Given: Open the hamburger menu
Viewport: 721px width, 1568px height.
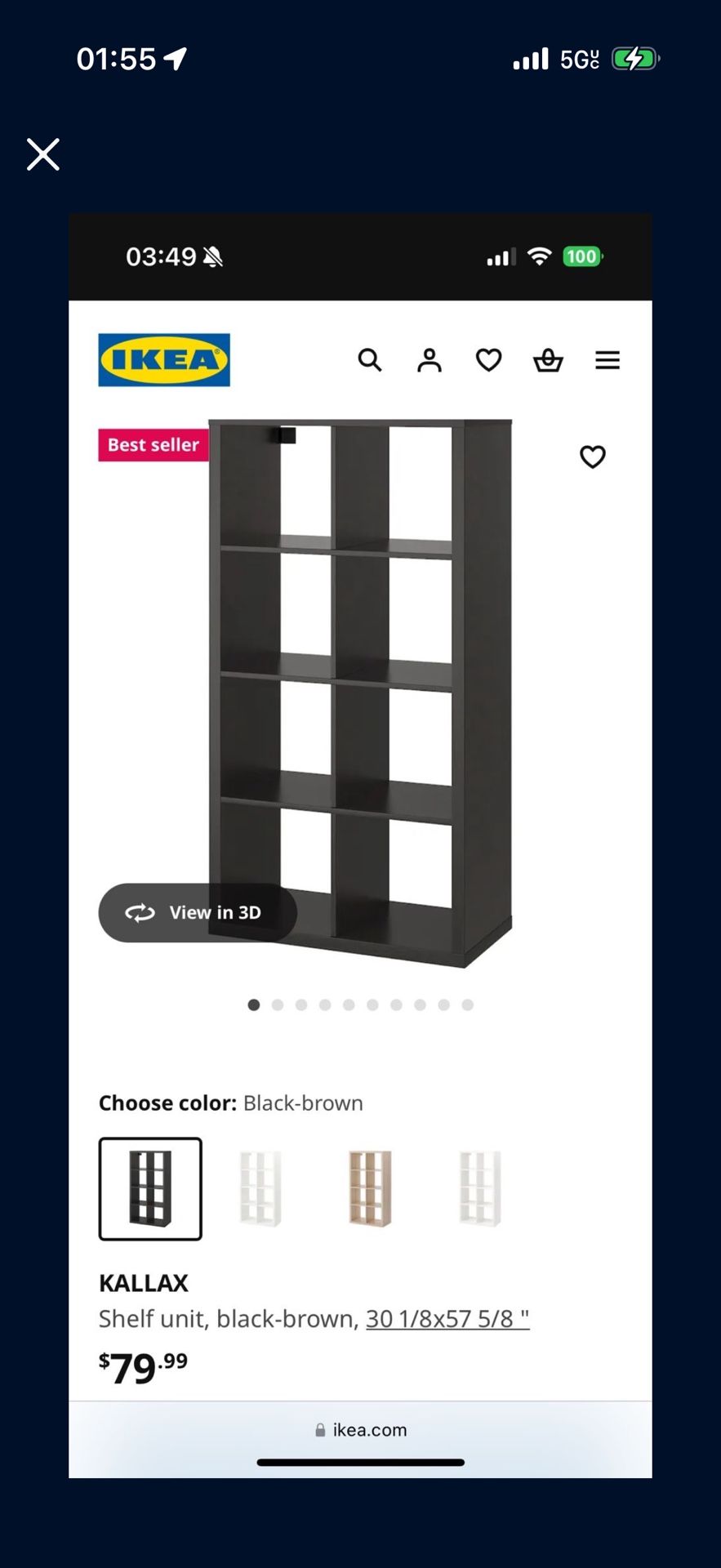Looking at the screenshot, I should coord(608,359).
